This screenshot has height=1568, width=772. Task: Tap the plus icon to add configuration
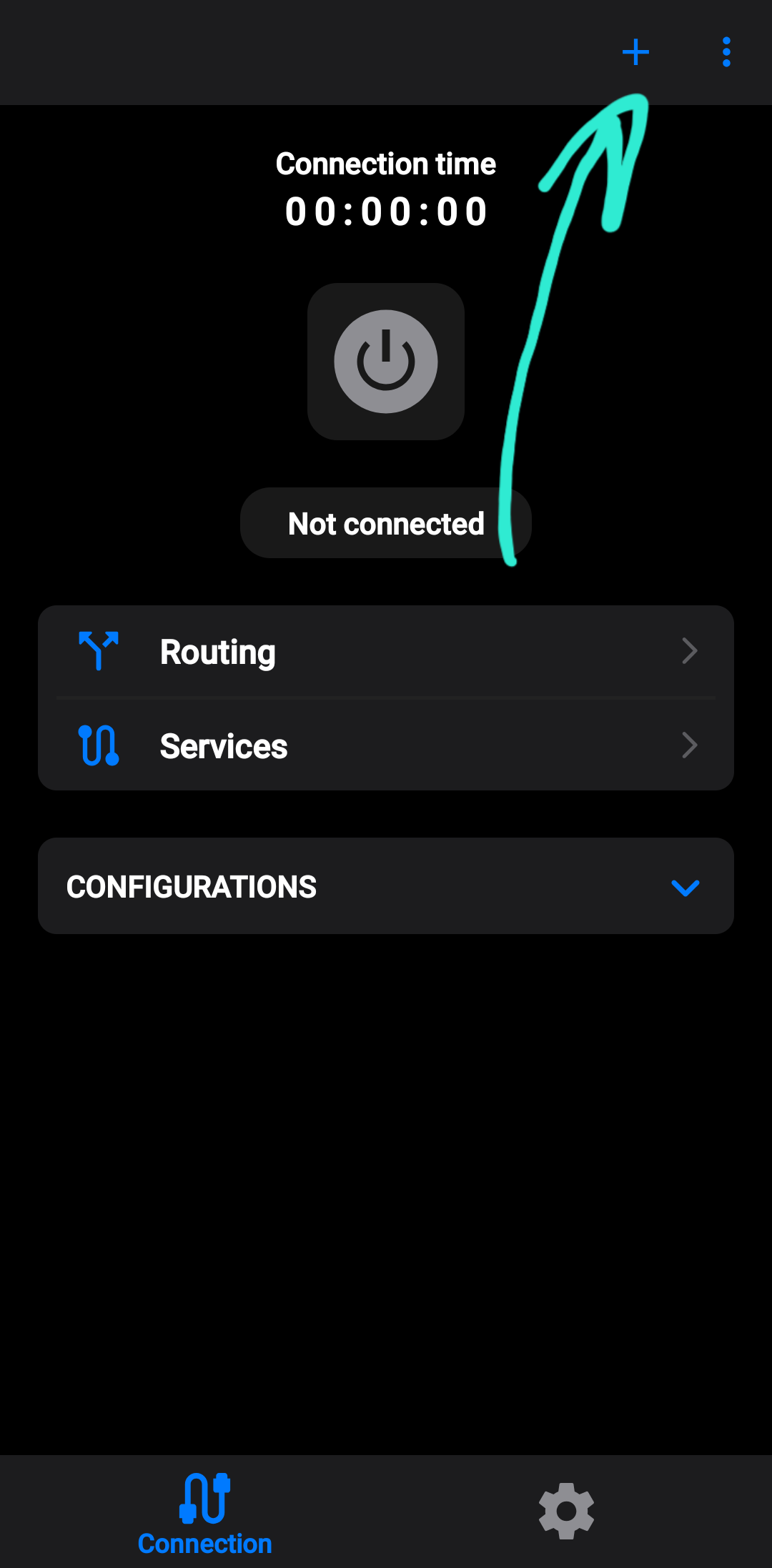(x=635, y=52)
